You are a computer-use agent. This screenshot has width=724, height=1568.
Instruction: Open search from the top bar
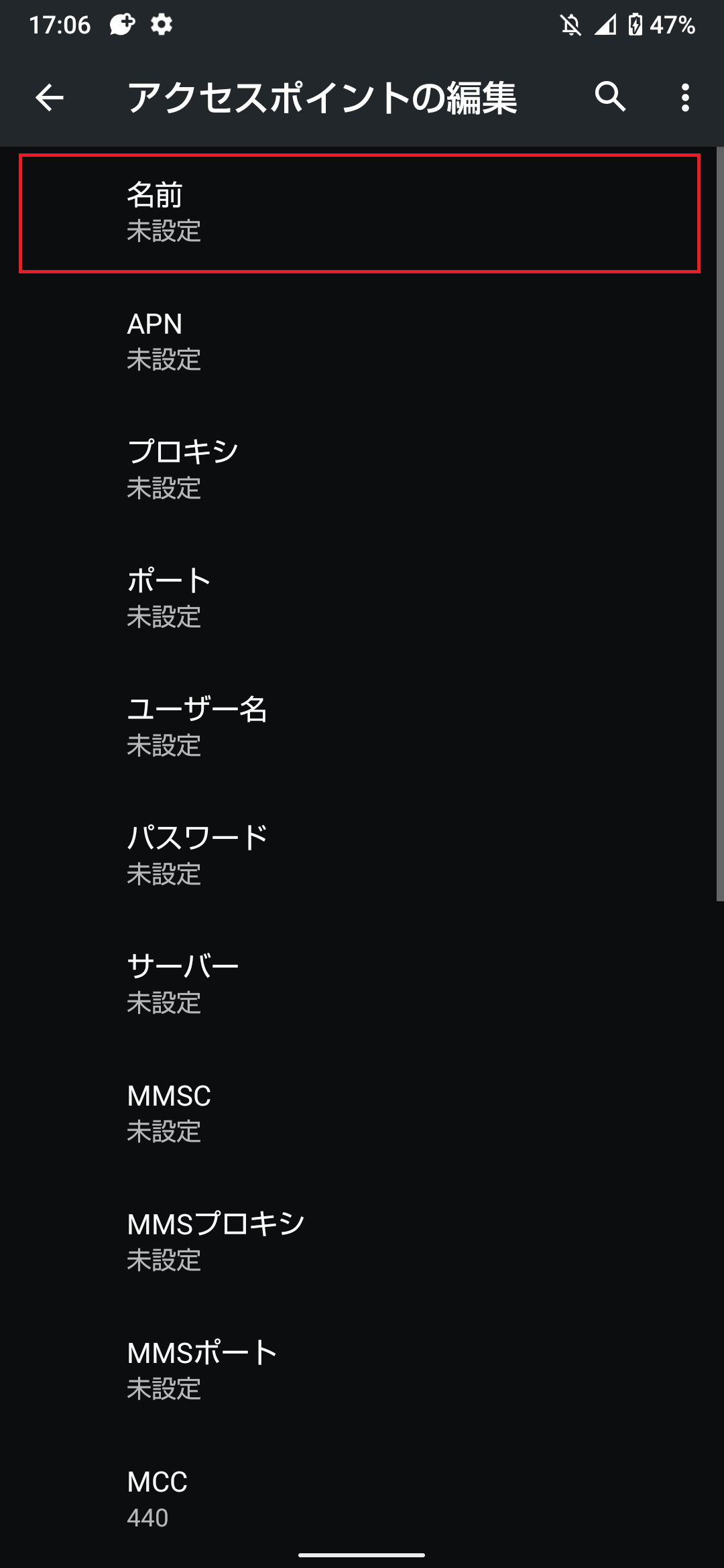(611, 99)
